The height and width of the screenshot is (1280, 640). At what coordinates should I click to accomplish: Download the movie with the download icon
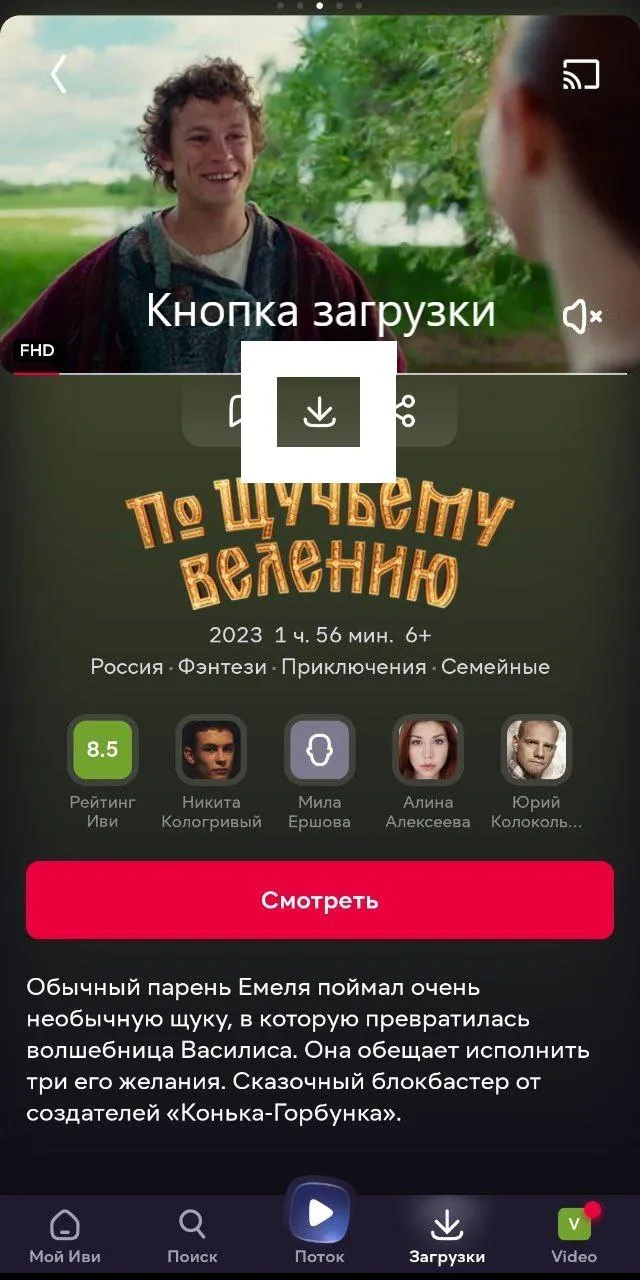(319, 411)
